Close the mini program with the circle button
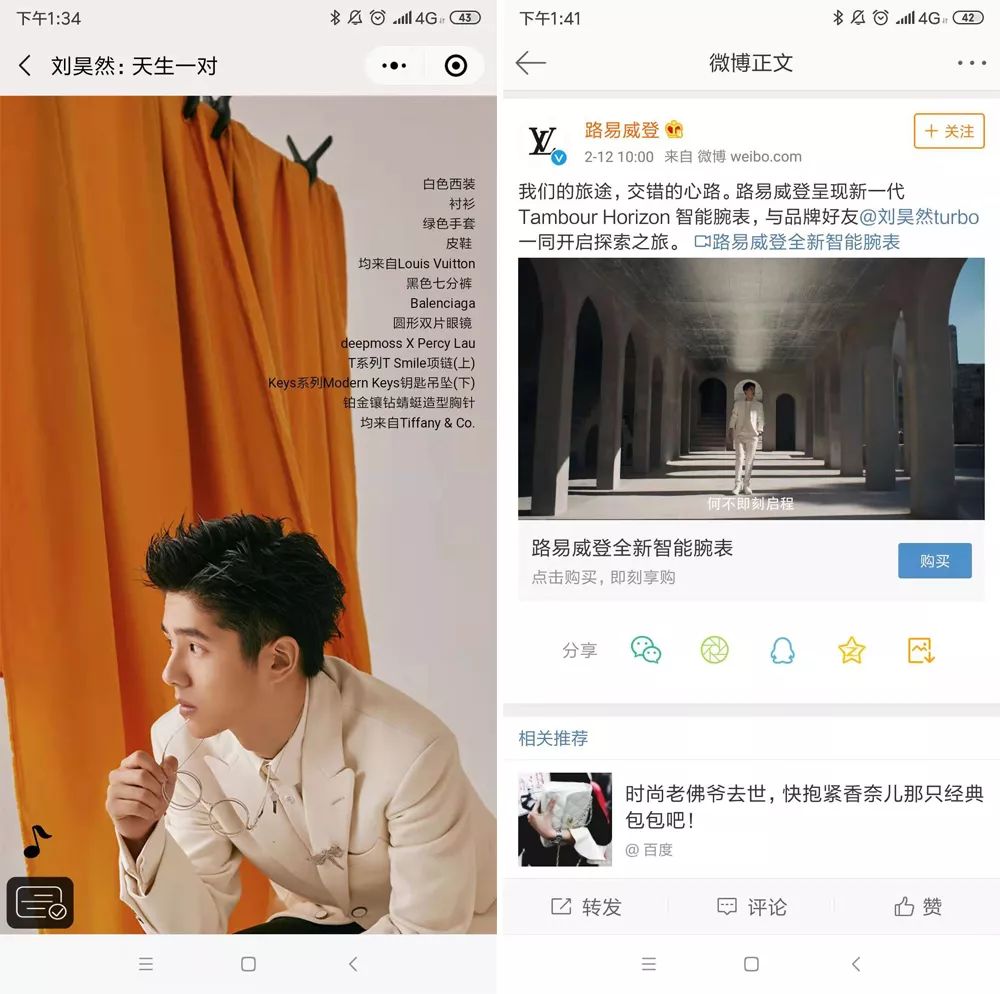The height and width of the screenshot is (994, 1000). pyautogui.click(x=455, y=66)
